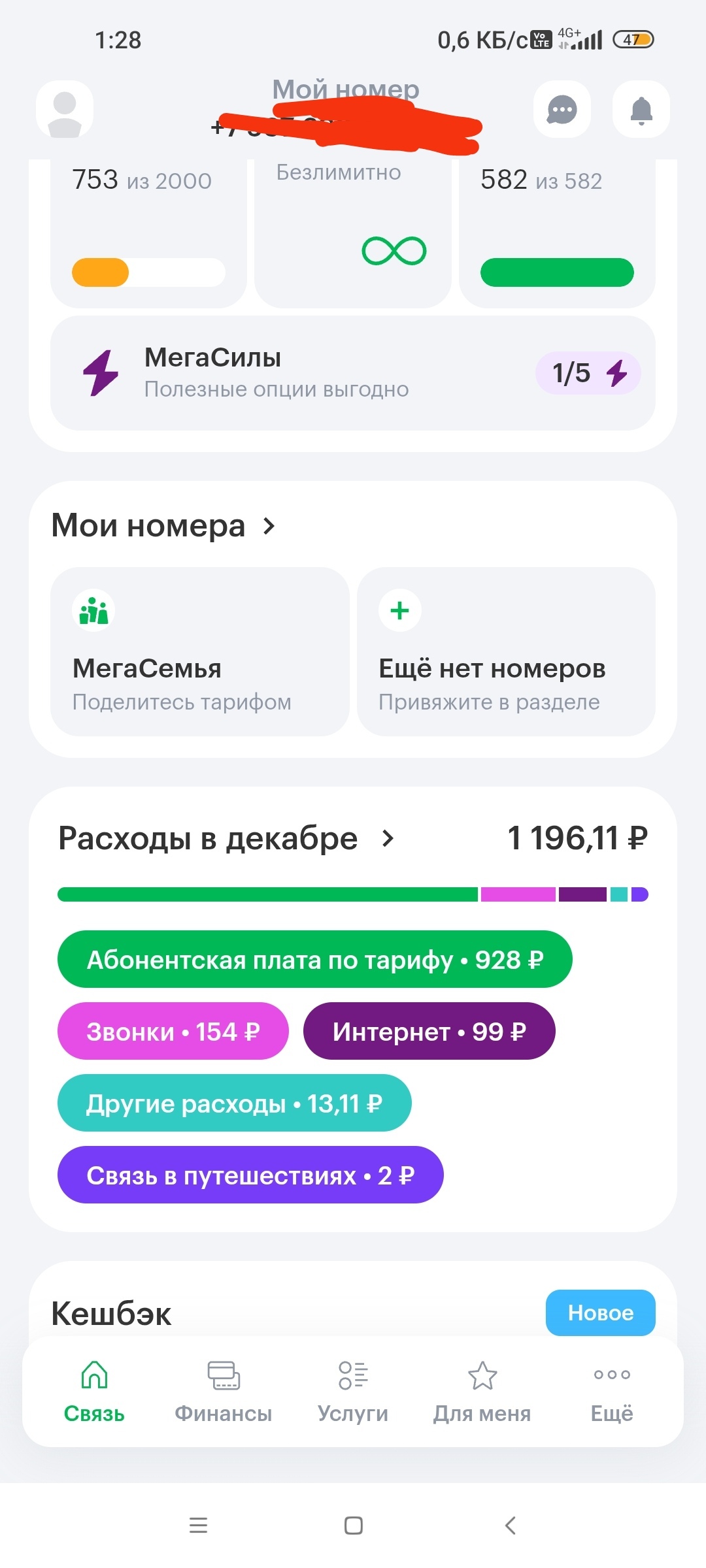The height and width of the screenshot is (1568, 706).
Task: Tap the system back button
Action: 511,1526
